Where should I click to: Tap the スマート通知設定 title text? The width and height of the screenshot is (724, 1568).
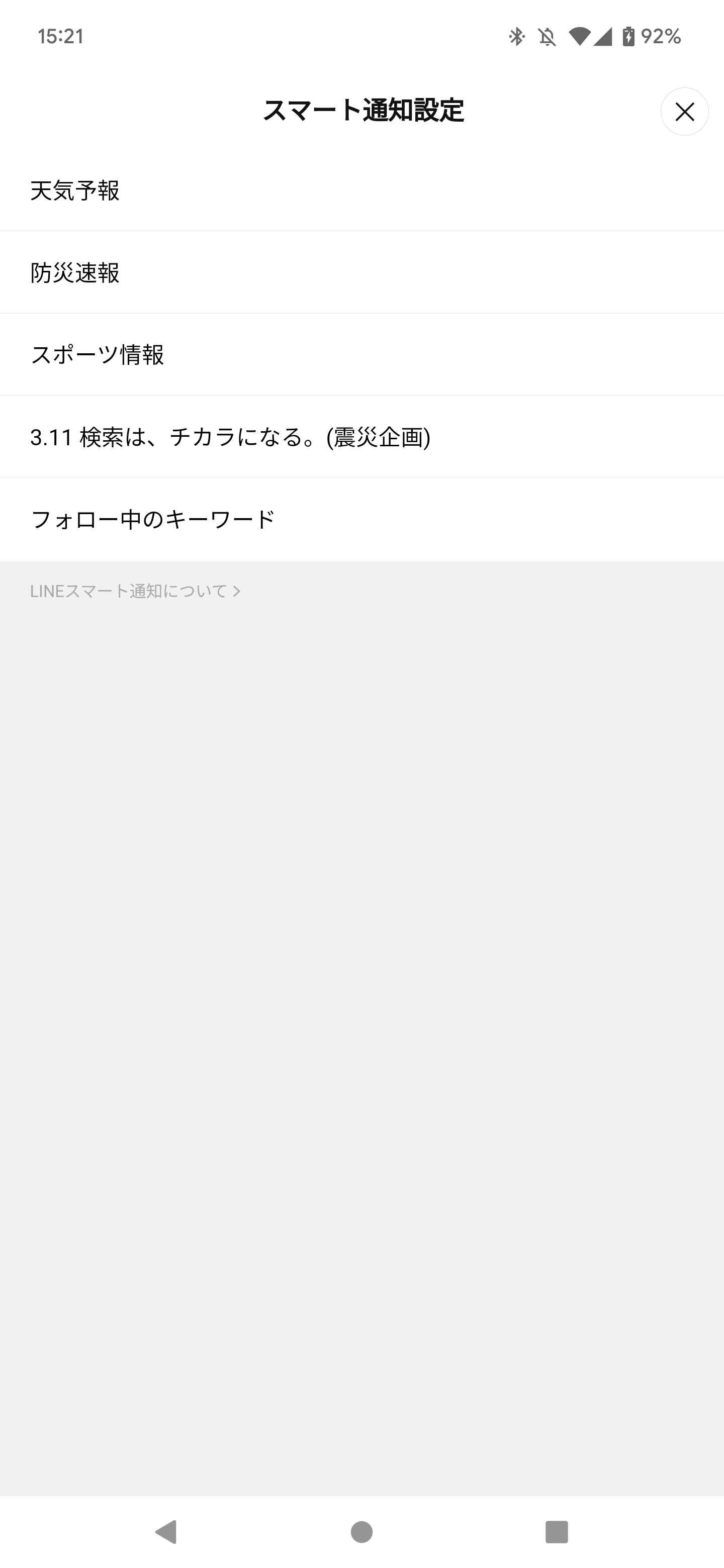click(x=361, y=110)
